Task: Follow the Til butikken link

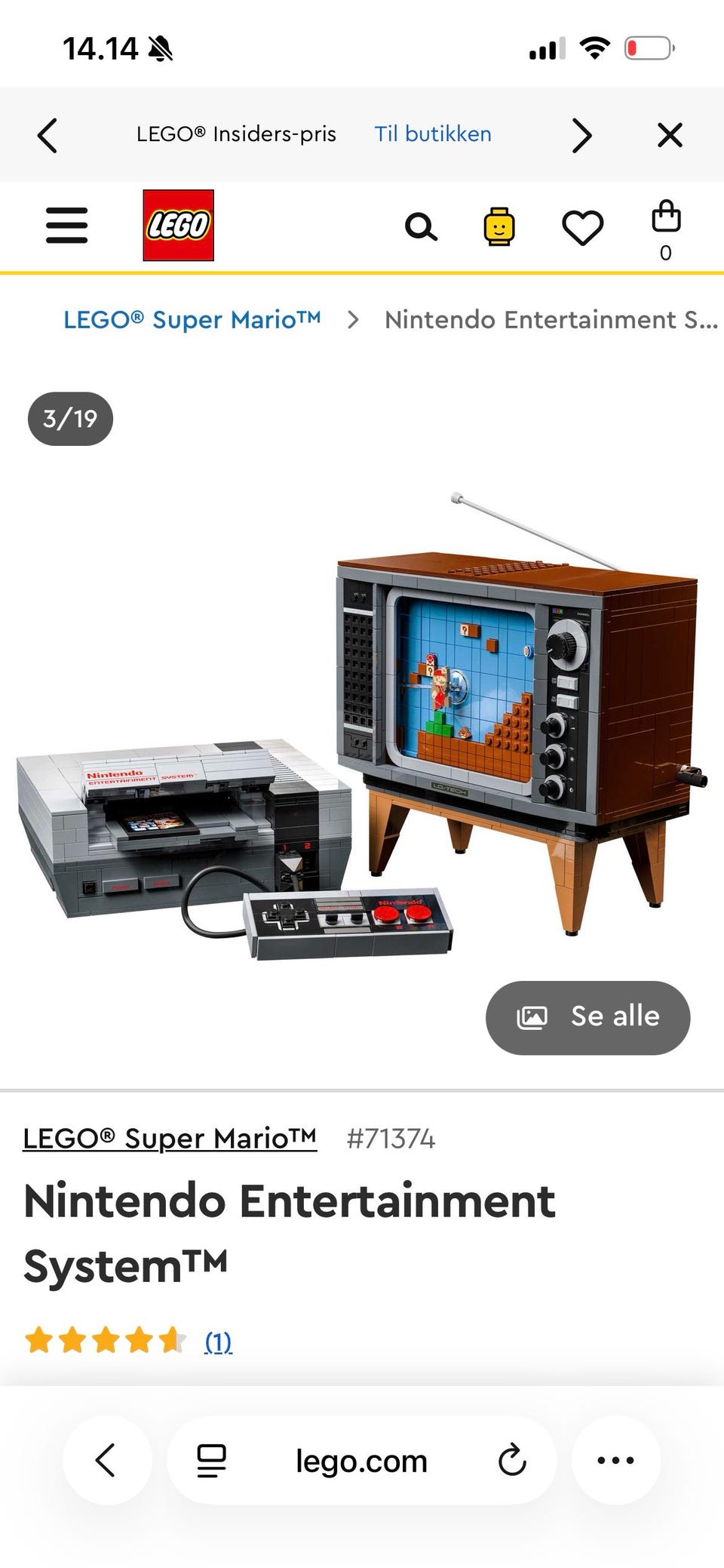Action: coord(433,134)
